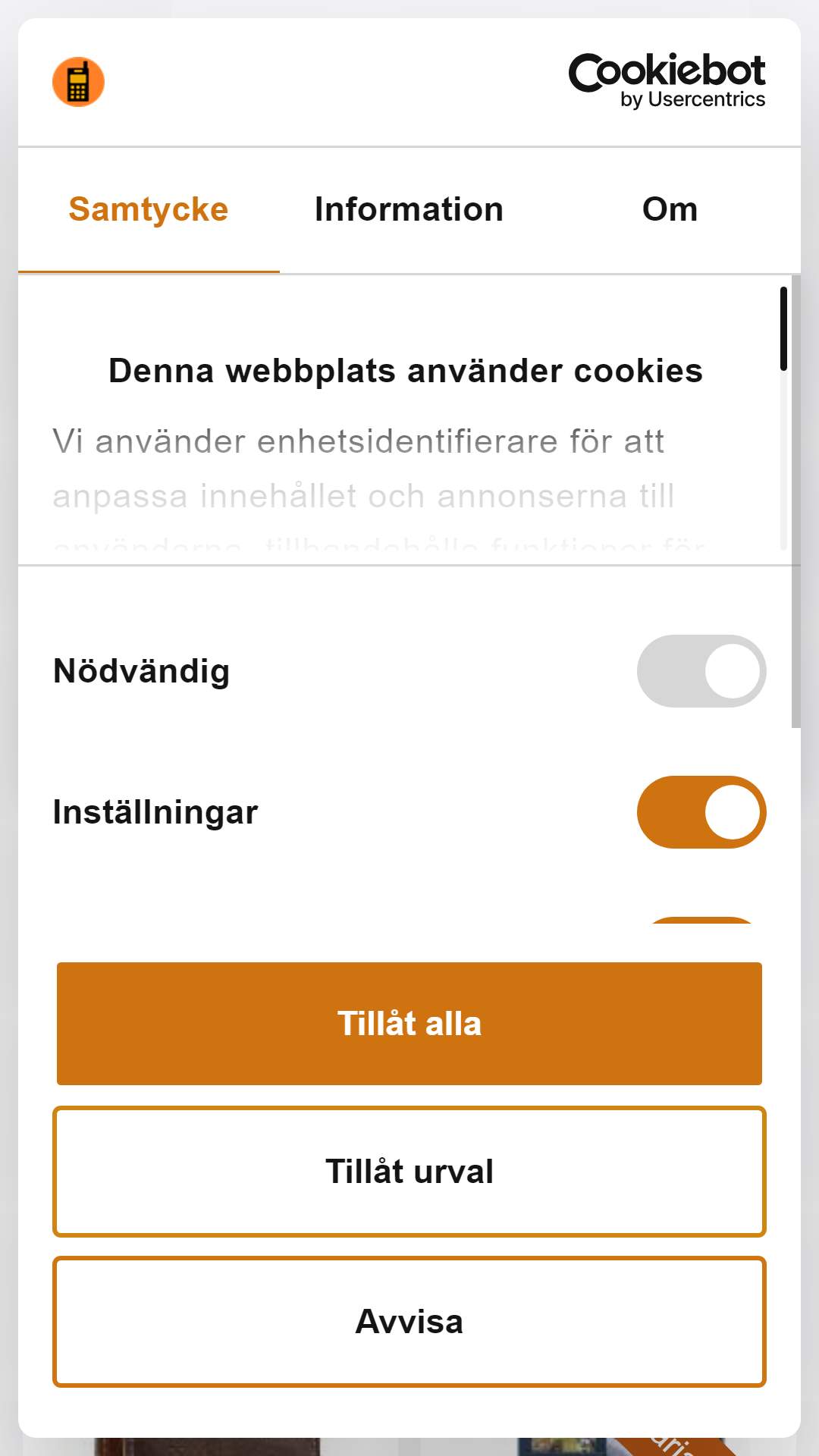Open the Cookiebot by Usercentrics link
This screenshot has width=819, height=1456.
coord(667,81)
